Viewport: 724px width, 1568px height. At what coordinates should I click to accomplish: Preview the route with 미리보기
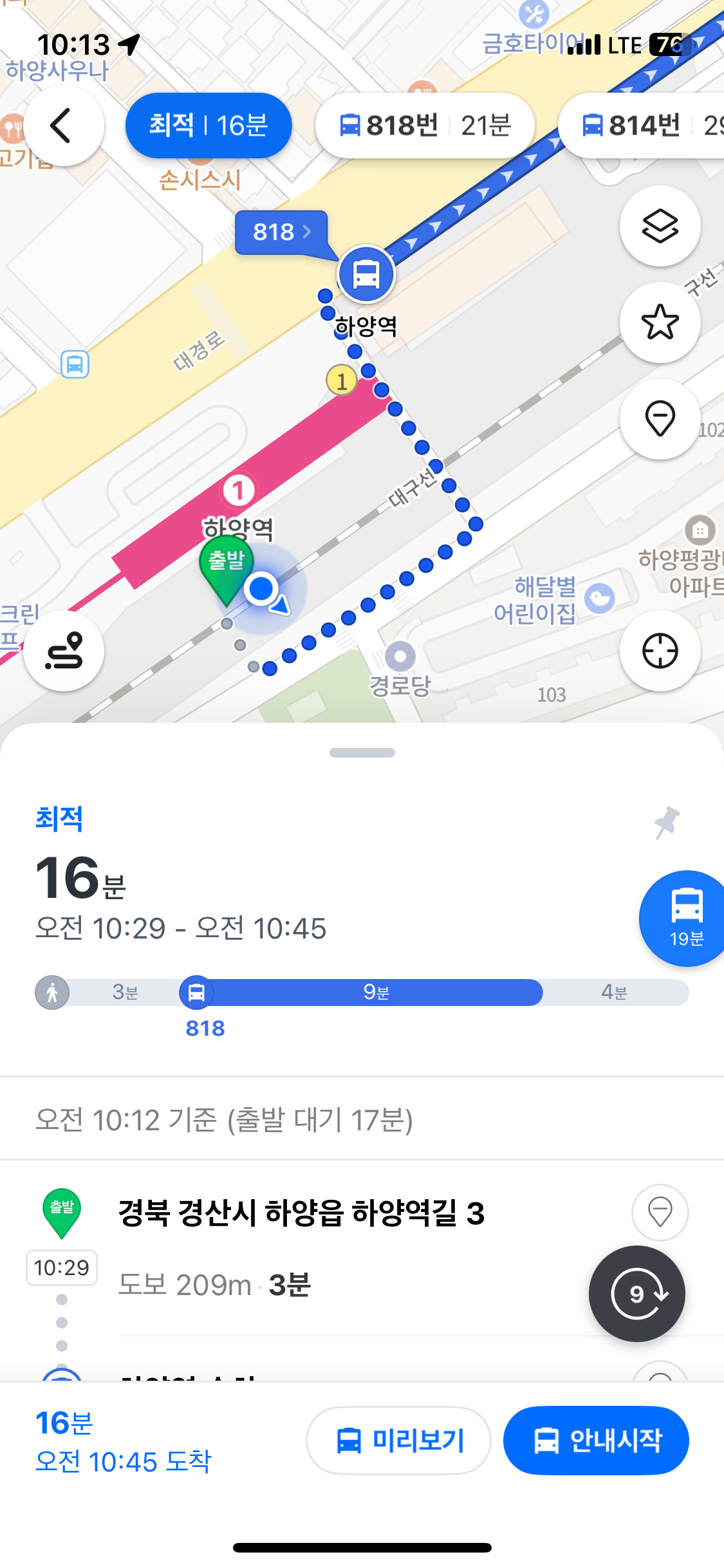coord(399,1441)
